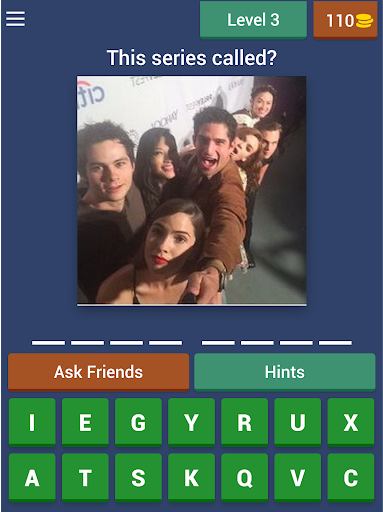Ask Friends for help
This screenshot has height=512, width=383.
pyautogui.click(x=99, y=372)
